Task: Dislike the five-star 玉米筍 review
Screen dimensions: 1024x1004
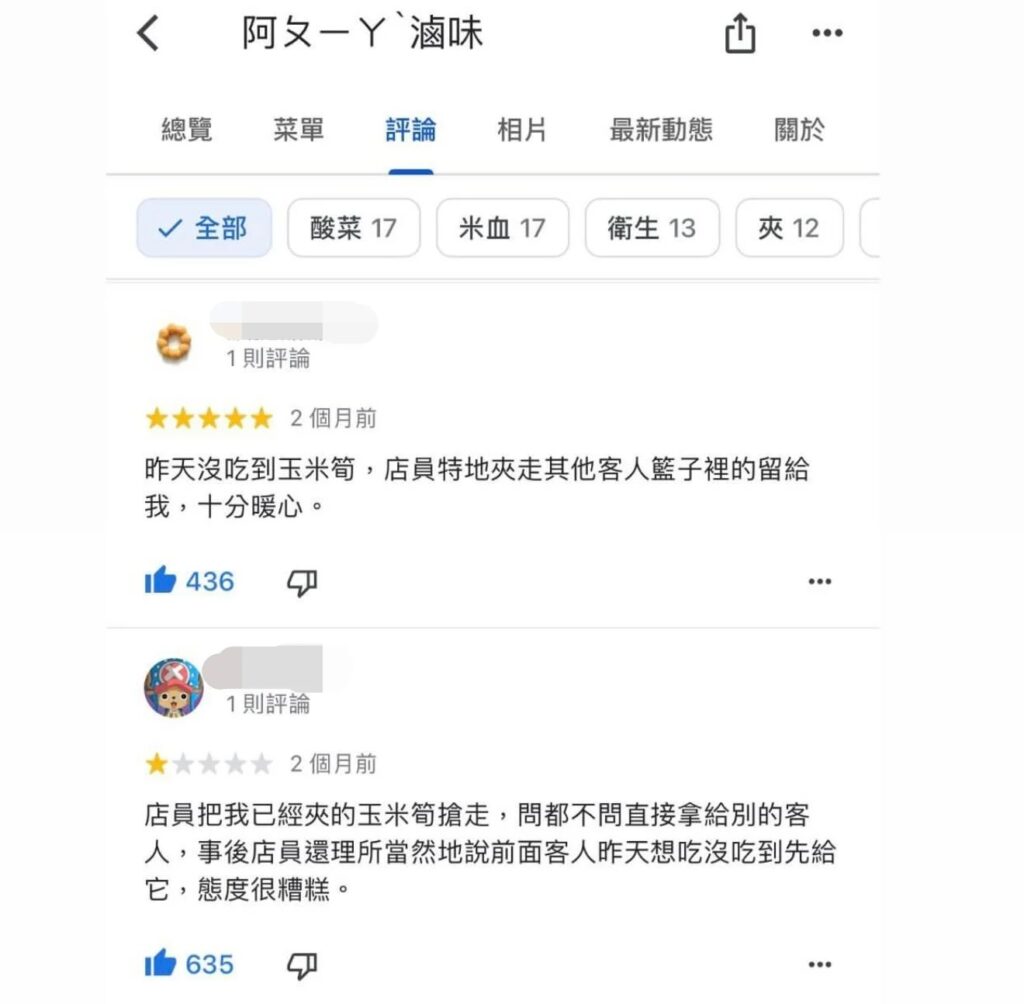Action: pos(301,582)
